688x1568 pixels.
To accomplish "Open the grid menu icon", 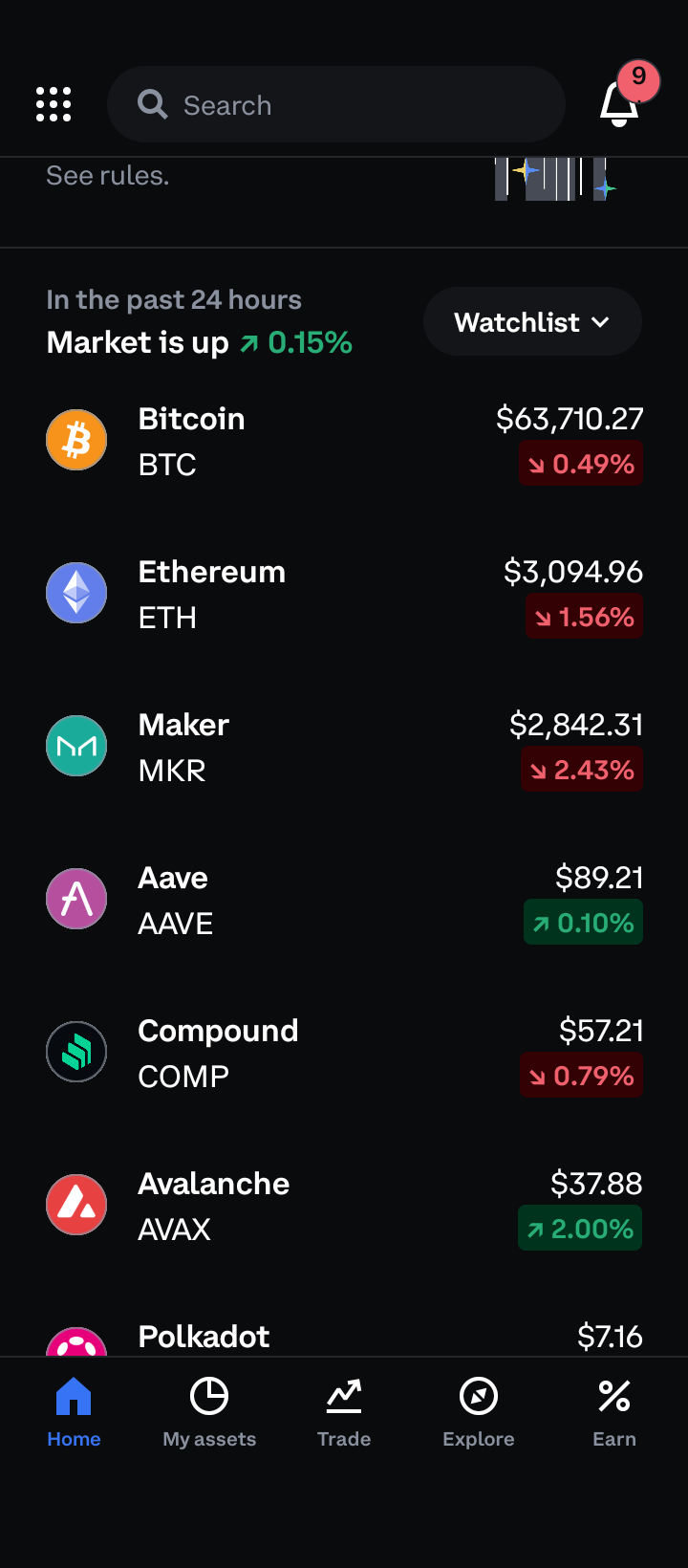I will [x=54, y=104].
